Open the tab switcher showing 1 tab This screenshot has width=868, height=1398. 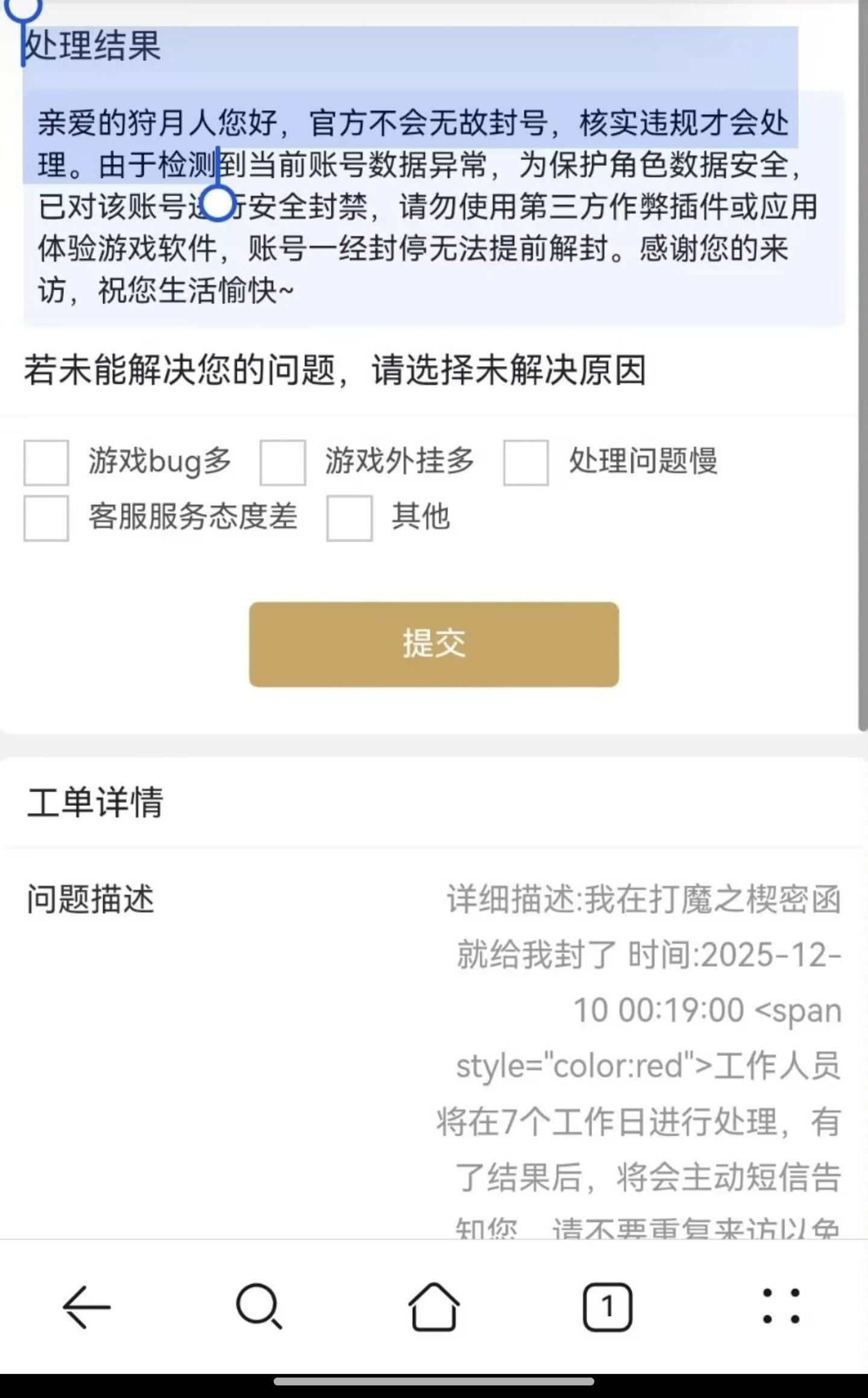click(607, 1306)
